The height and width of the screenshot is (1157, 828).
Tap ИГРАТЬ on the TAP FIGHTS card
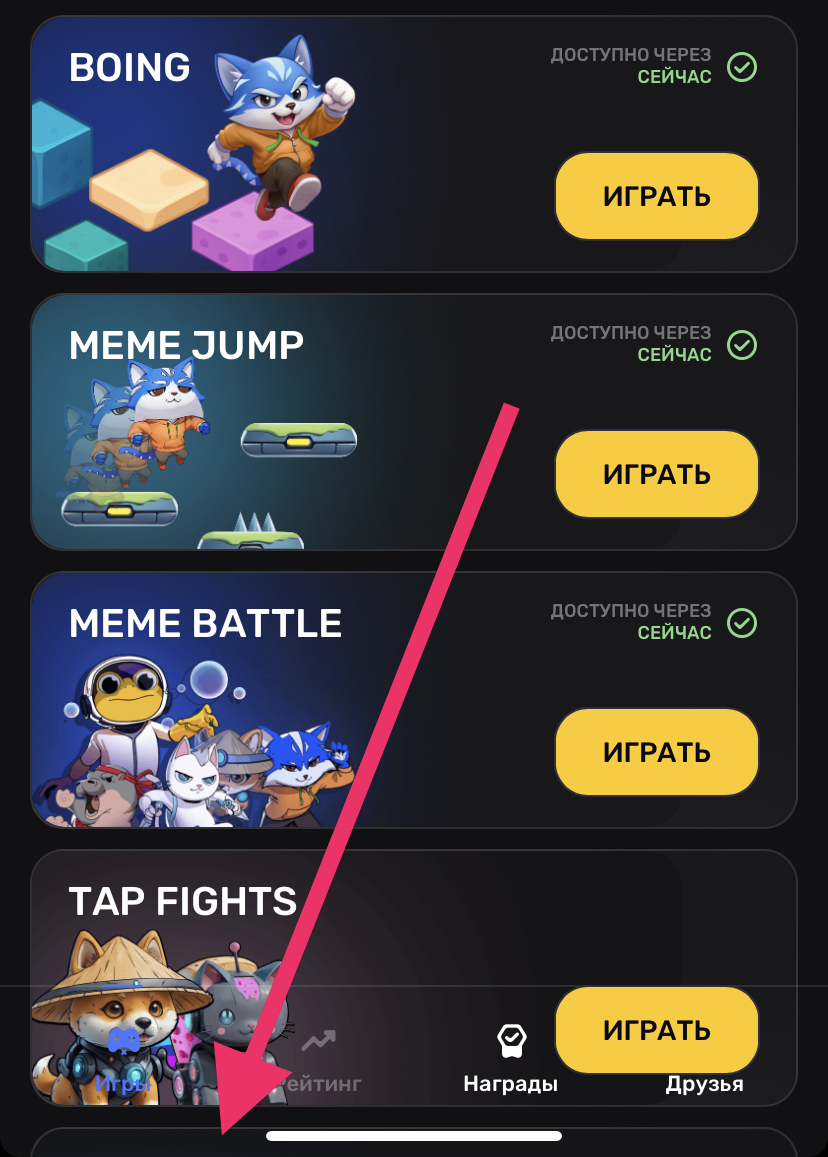click(x=656, y=1030)
